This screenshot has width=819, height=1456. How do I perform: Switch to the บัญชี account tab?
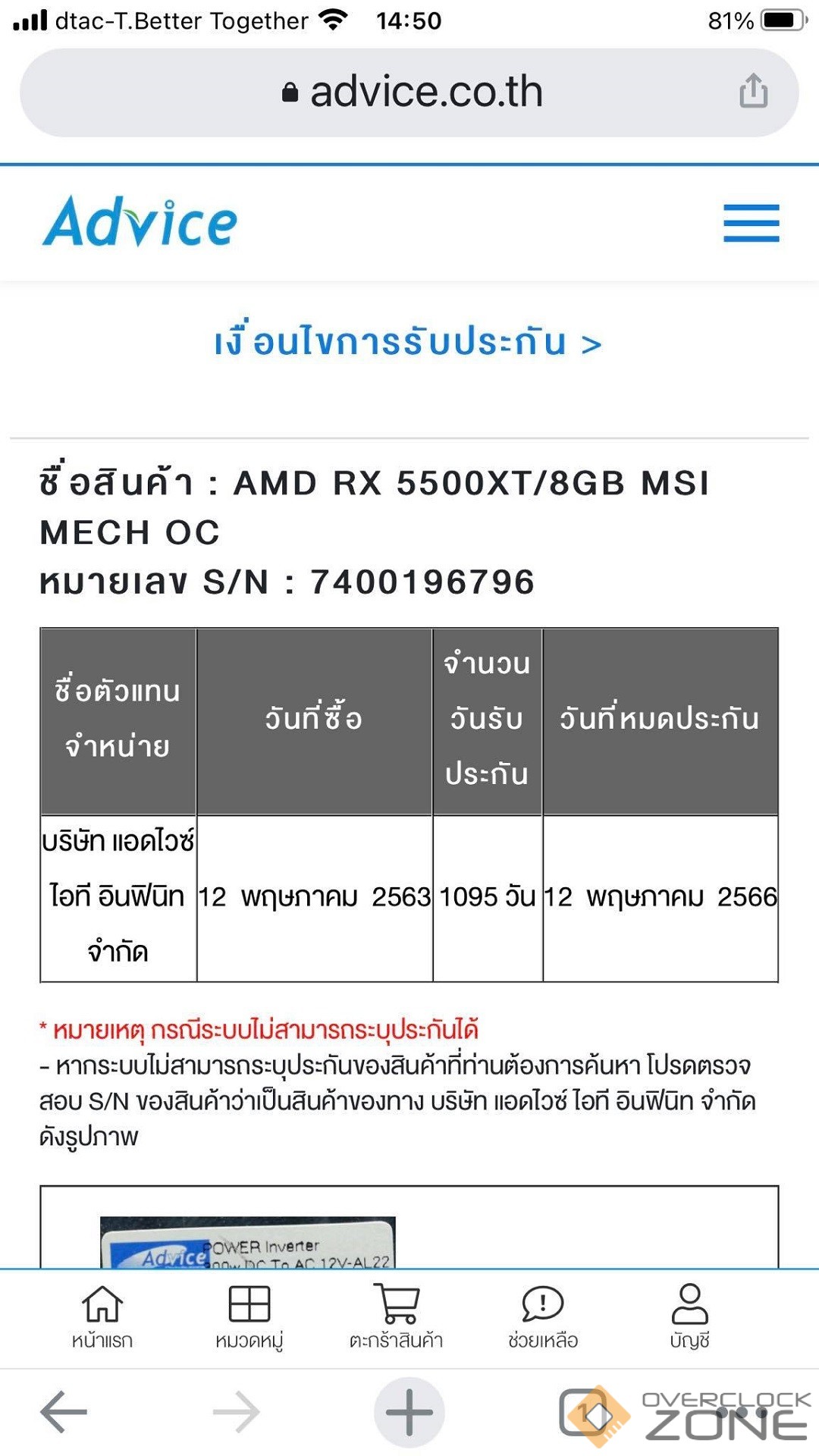click(x=689, y=1316)
